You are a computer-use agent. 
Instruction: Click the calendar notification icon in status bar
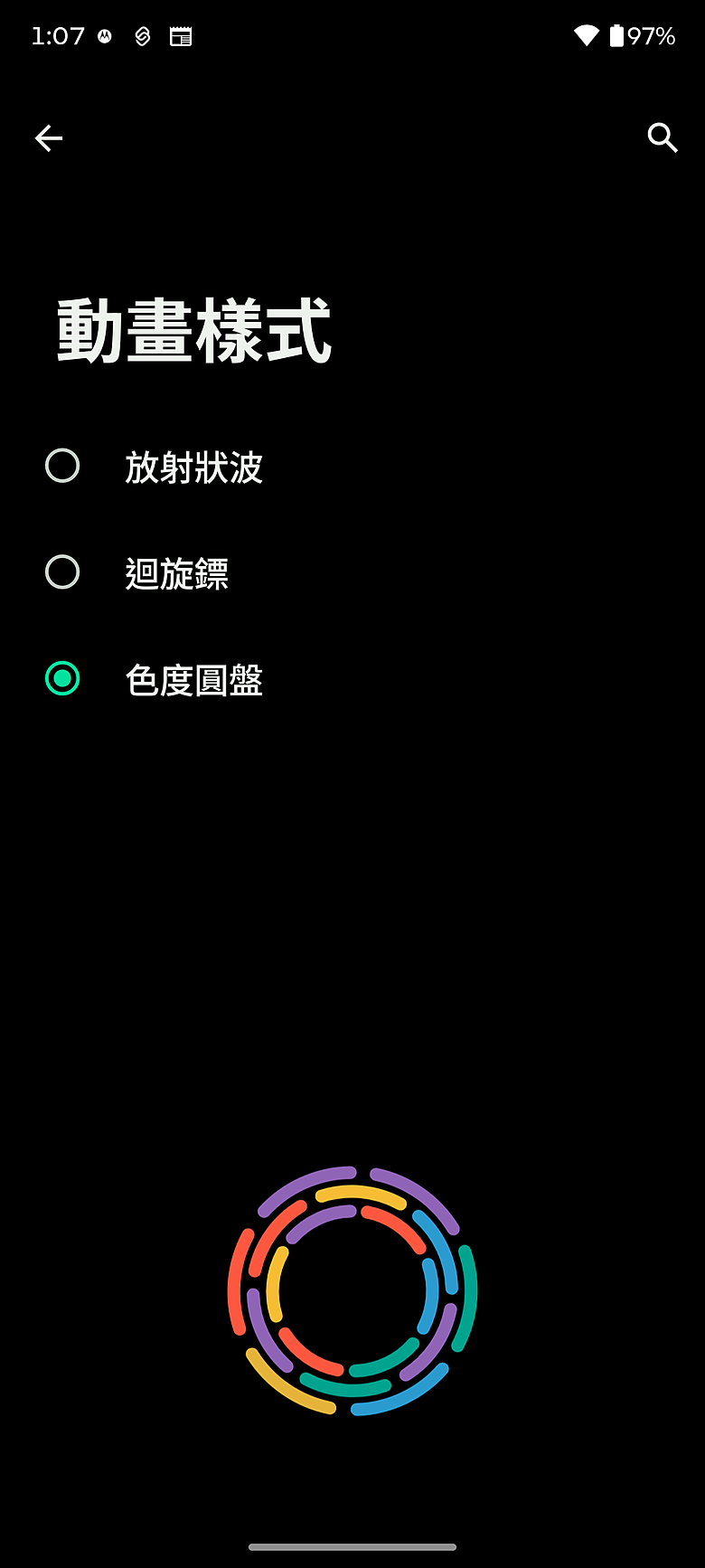(x=180, y=36)
